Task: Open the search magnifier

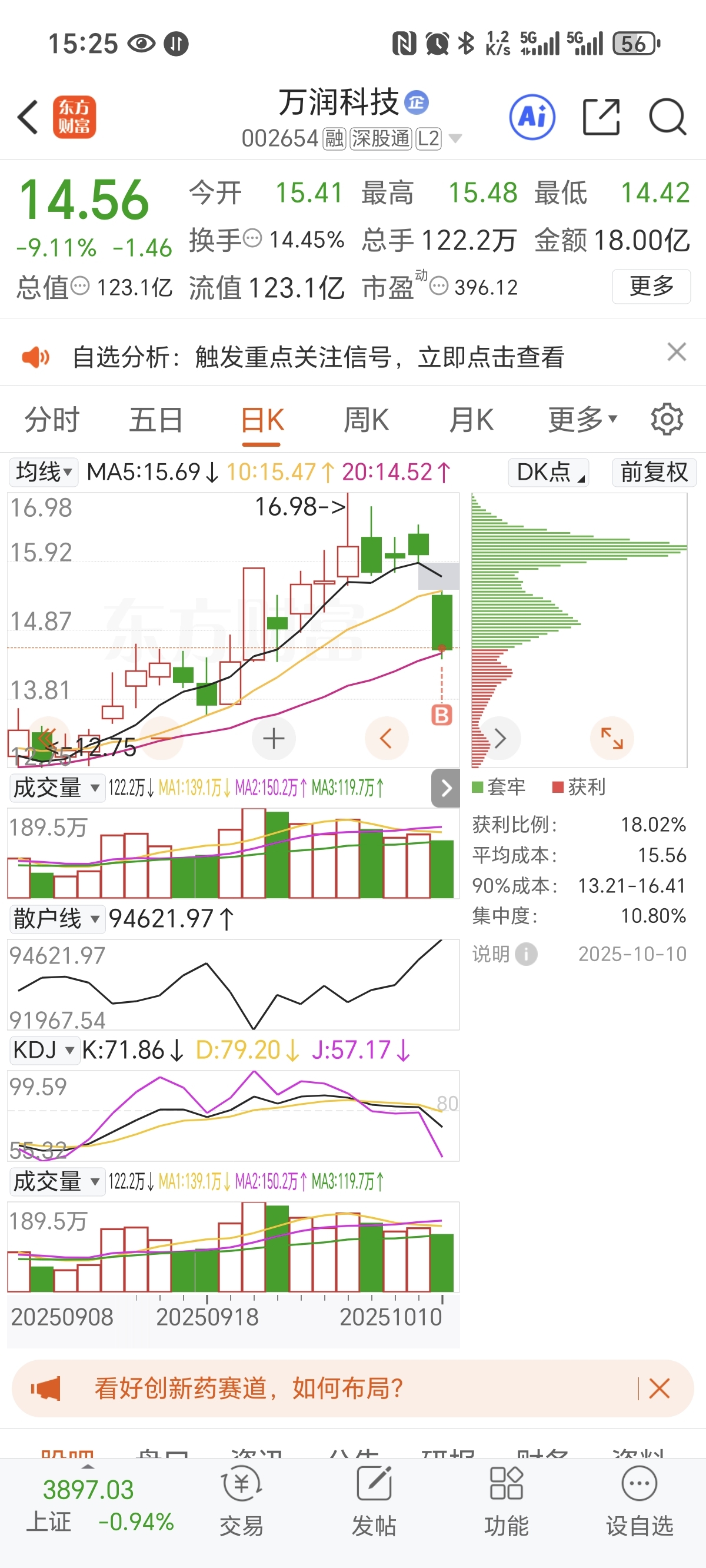Action: pos(667,117)
